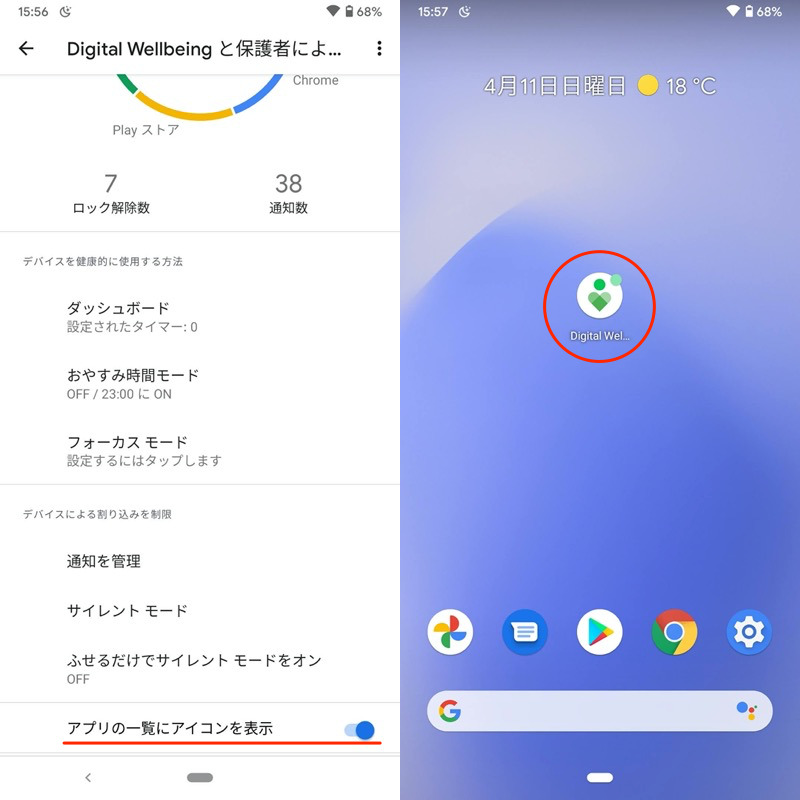The height and width of the screenshot is (800, 800).
Task: Open ダッシュボード row
Action: coord(200,316)
